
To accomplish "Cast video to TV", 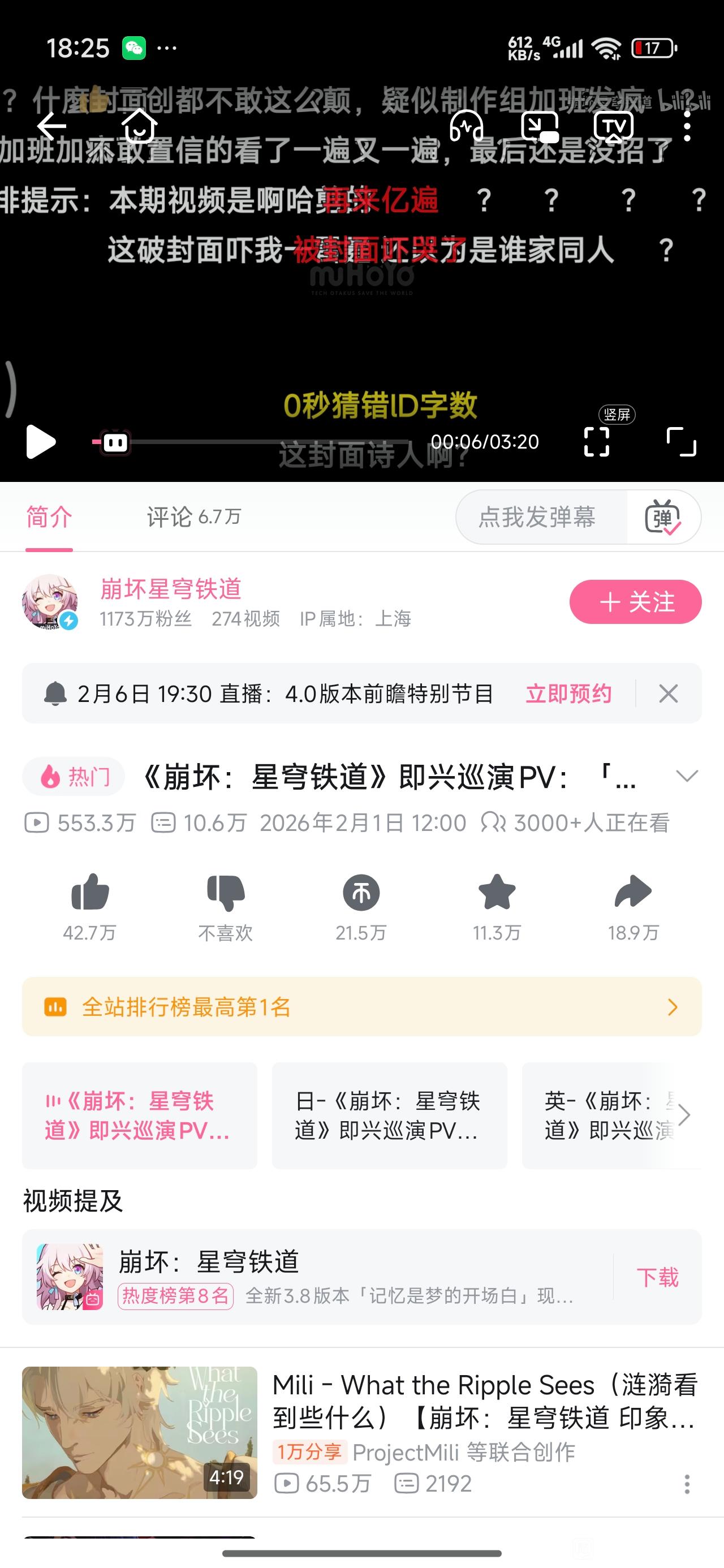I will pos(613,127).
